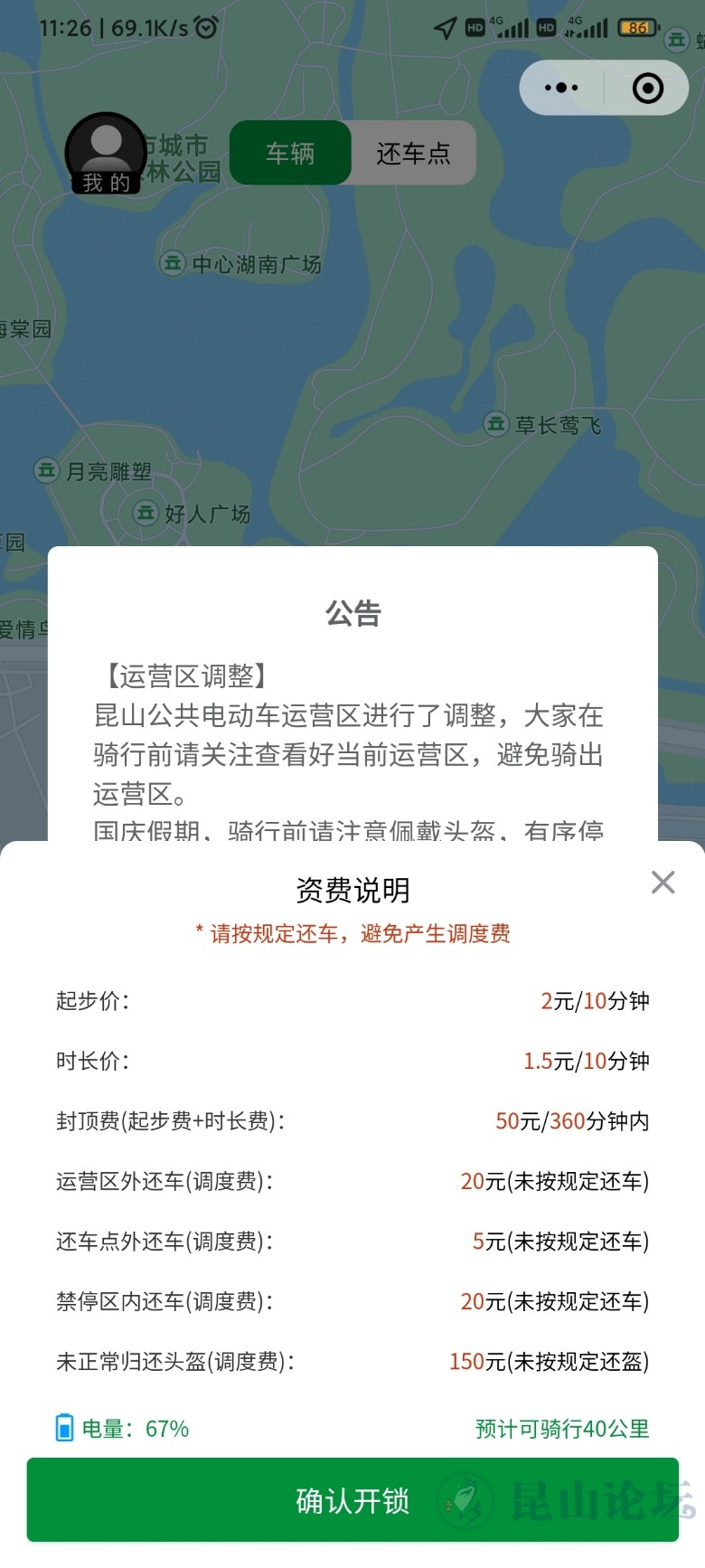Image resolution: width=705 pixels, height=1568 pixels.
Task: Switch to the 还车点 tab
Action: (413, 154)
